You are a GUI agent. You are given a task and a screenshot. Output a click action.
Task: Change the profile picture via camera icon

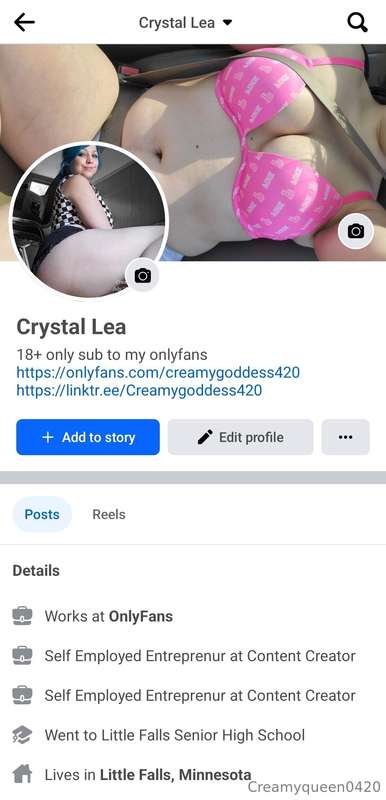pos(142,276)
